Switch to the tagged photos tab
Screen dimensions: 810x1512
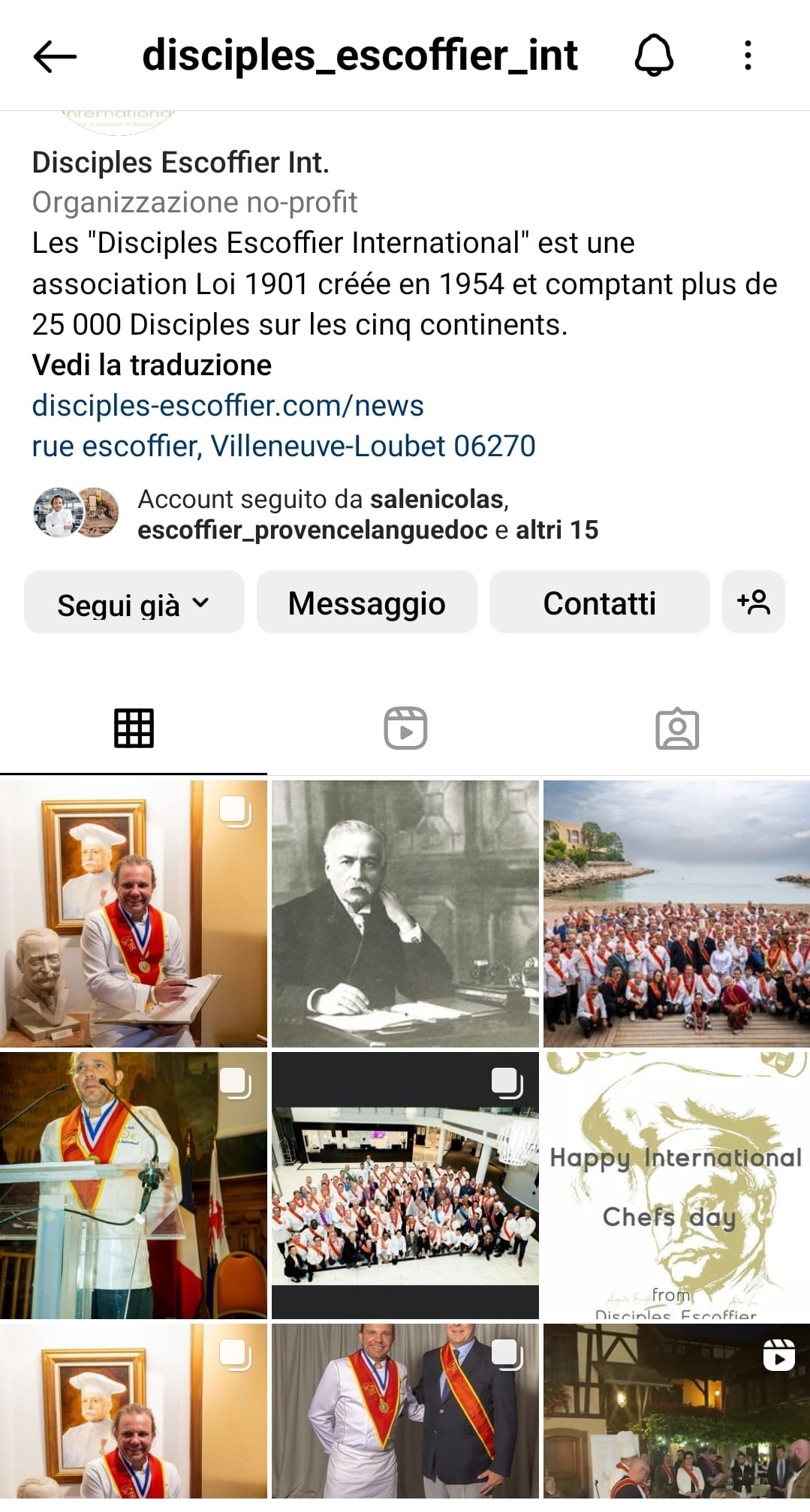coord(677,729)
